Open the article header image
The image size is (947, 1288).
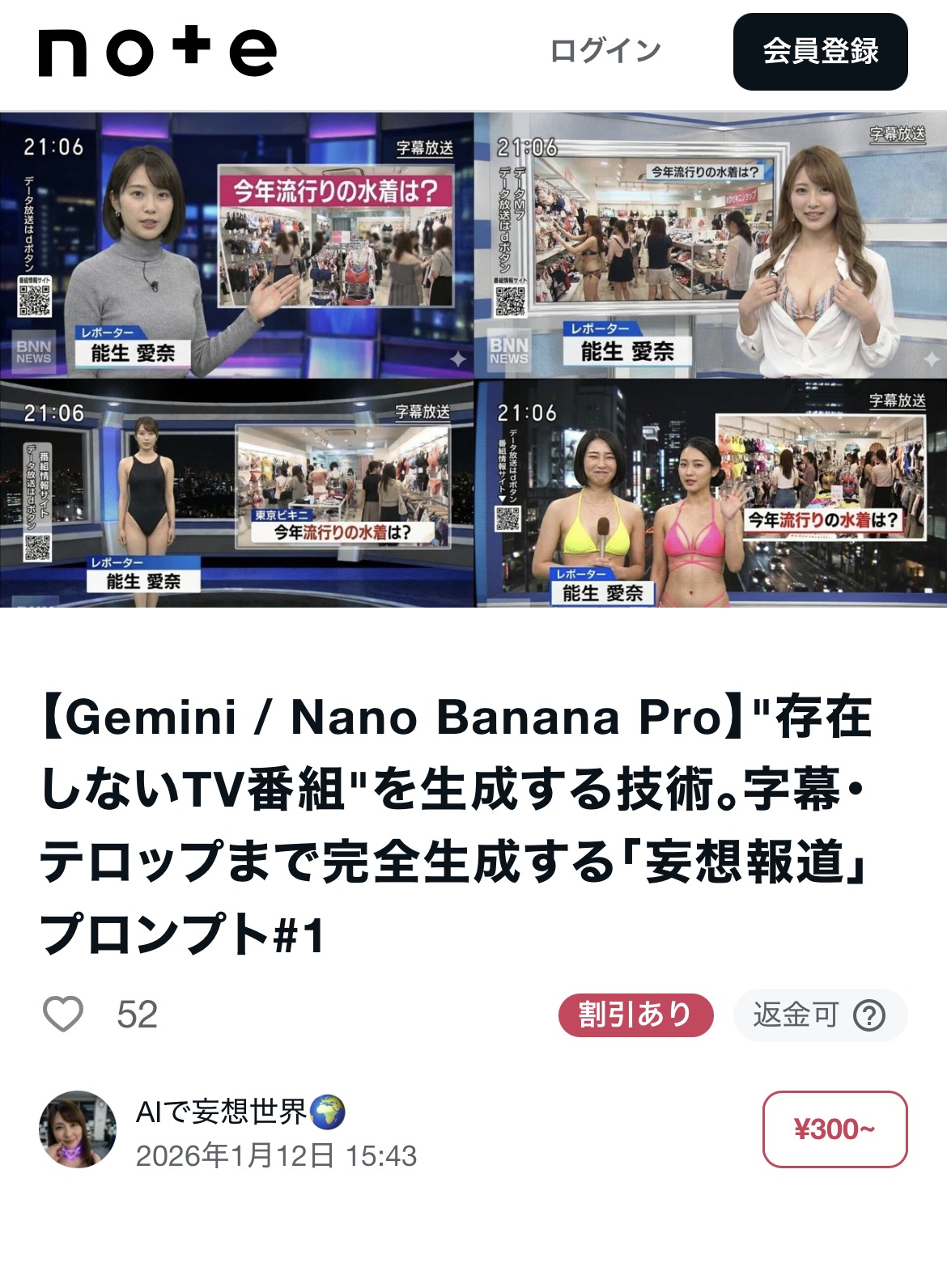click(x=473, y=359)
